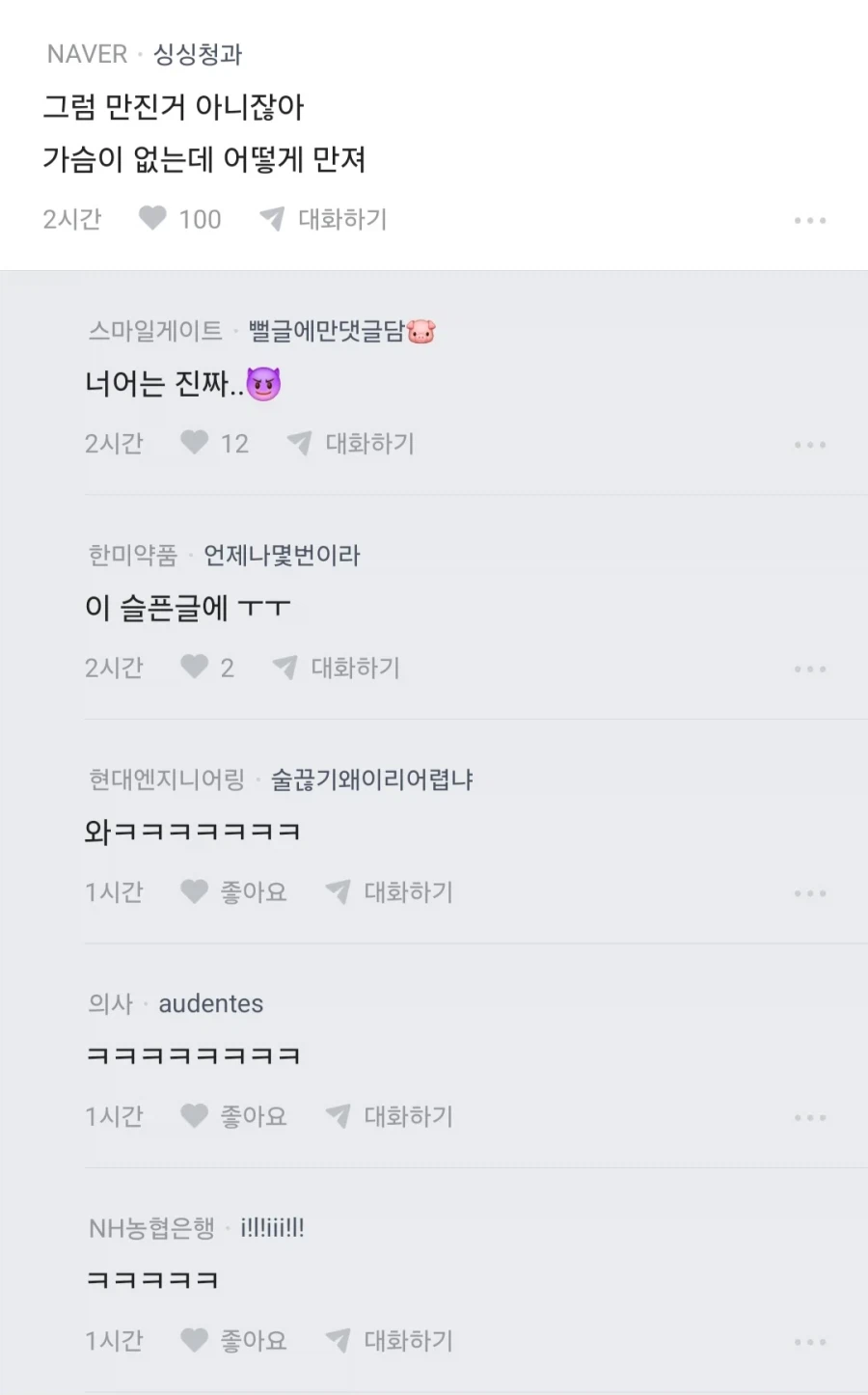Open the three-dot menu on 스마일게이트's comment
The image size is (868, 1395).
809,444
